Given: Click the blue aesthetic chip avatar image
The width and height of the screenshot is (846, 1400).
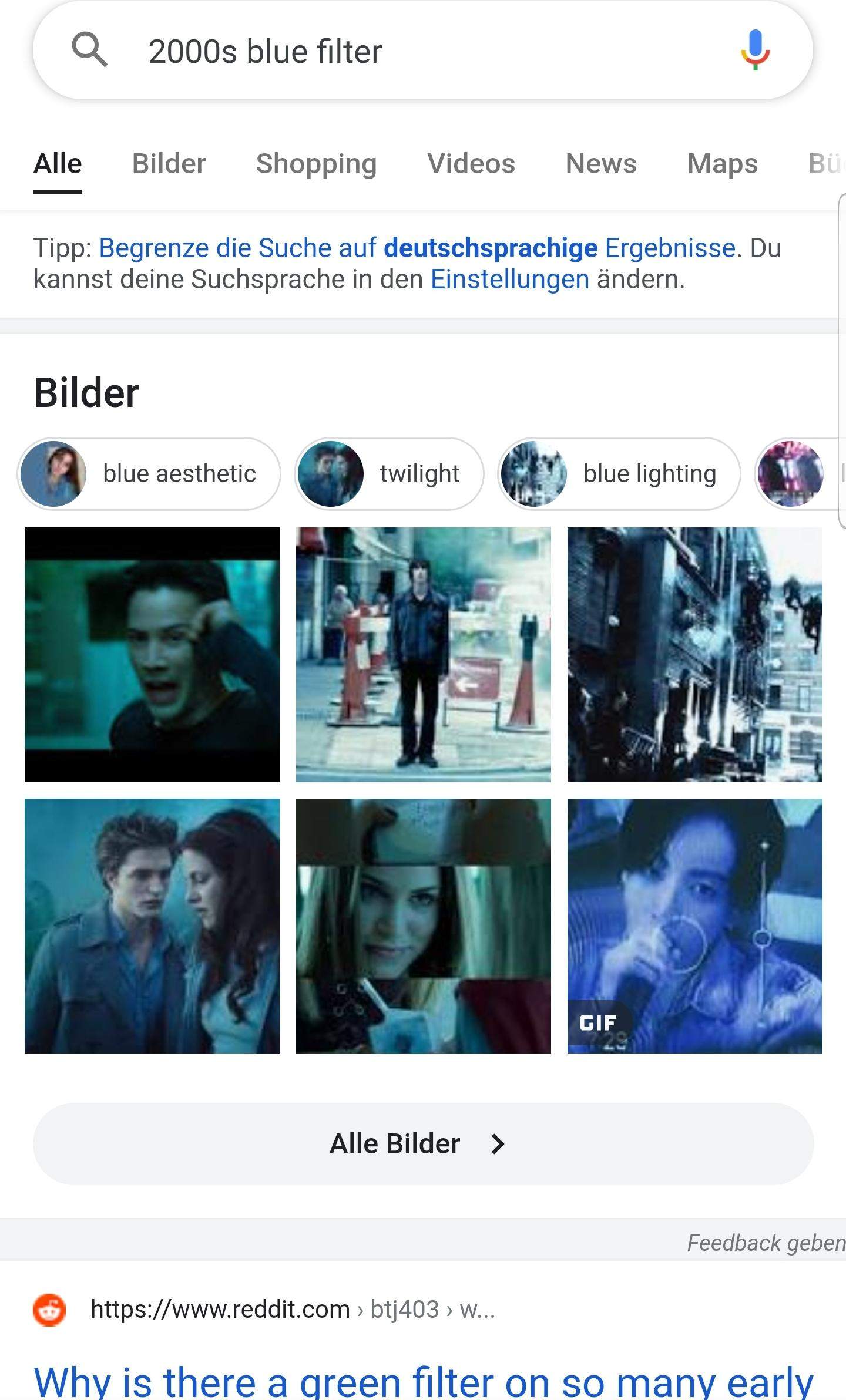Looking at the screenshot, I should tap(54, 473).
